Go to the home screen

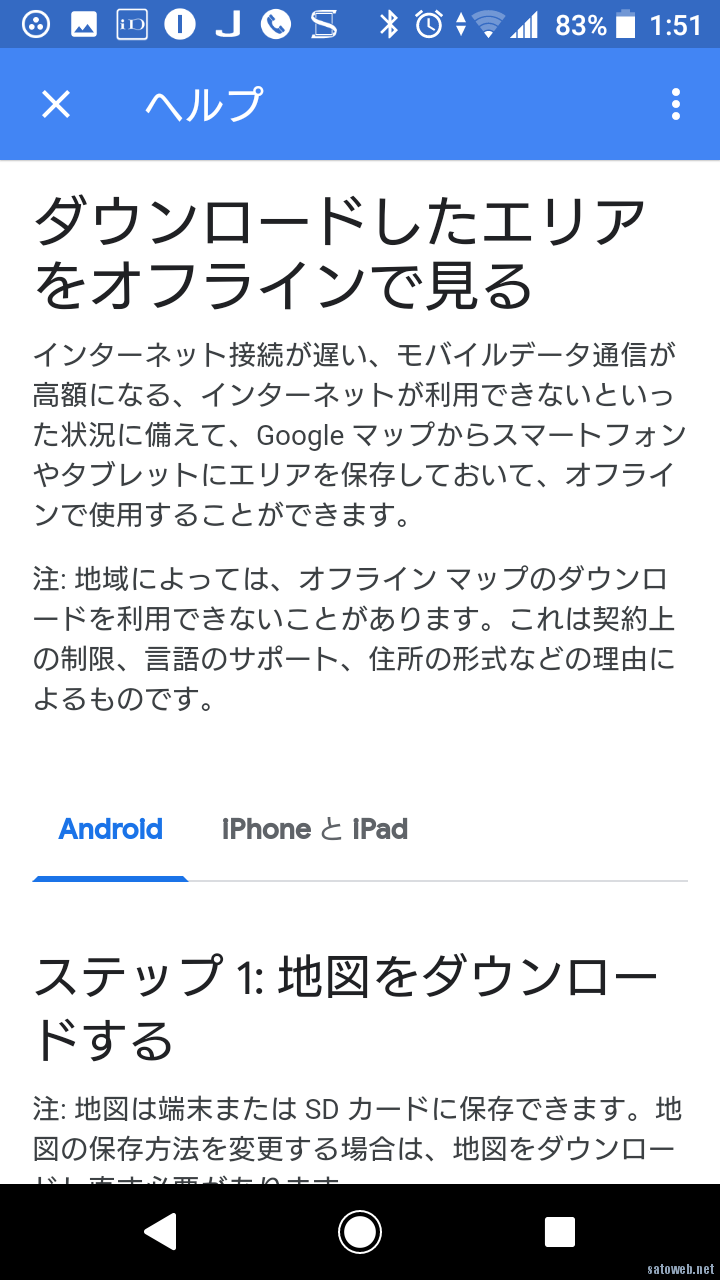(x=360, y=1232)
